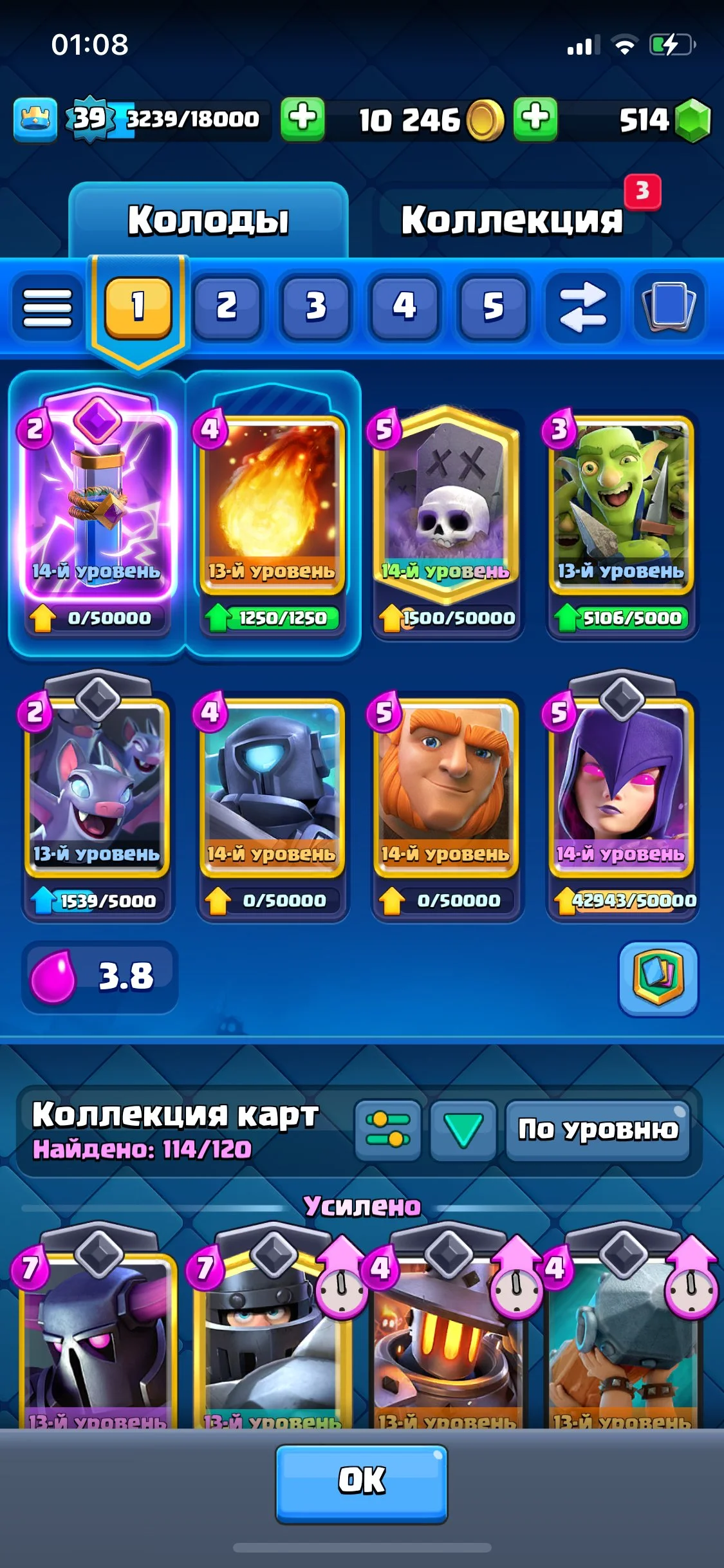Switch to the Коллекция tab
The image size is (724, 1568).
click(x=512, y=221)
